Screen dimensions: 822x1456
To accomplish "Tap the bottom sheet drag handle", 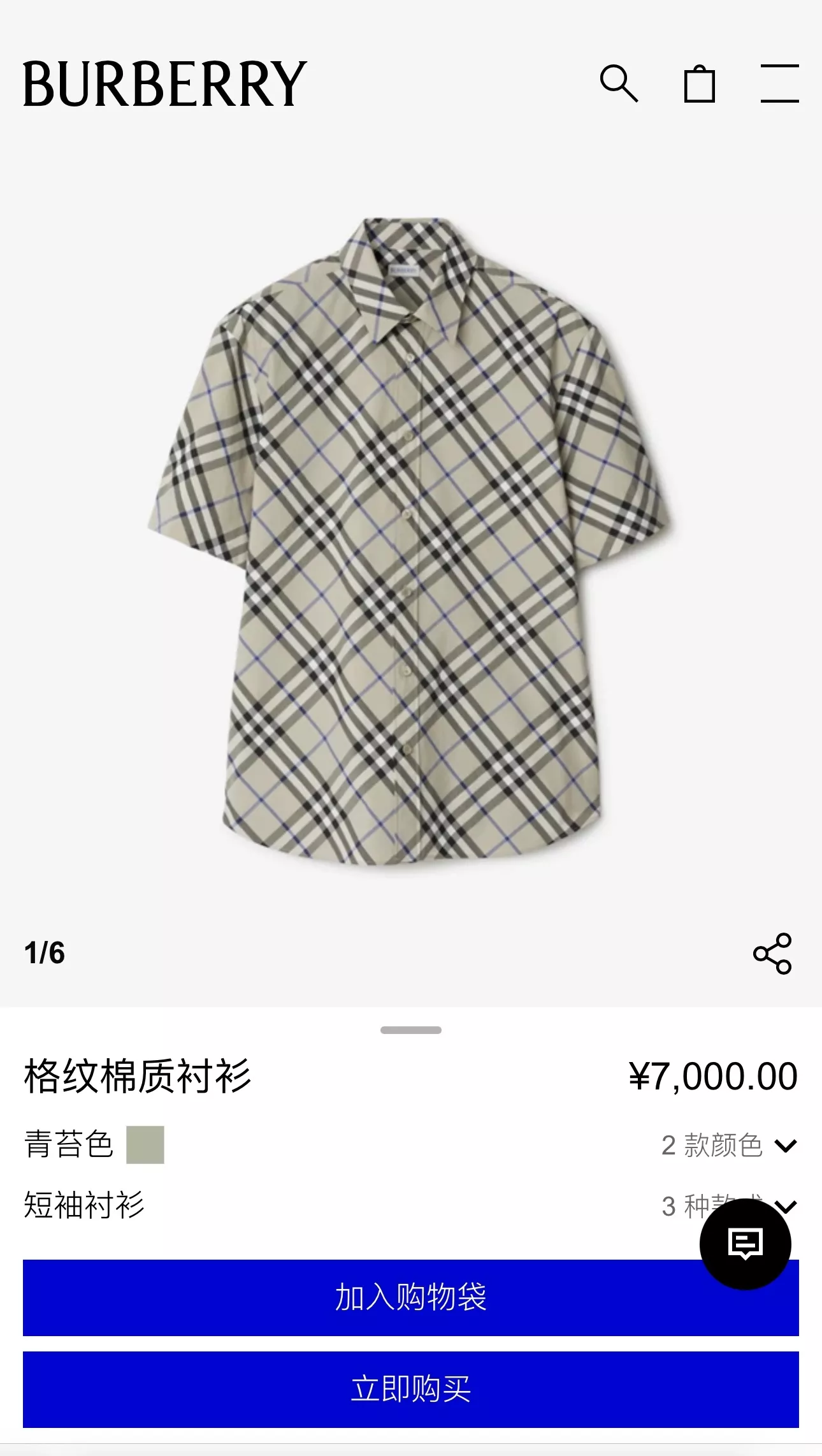I will point(411,1030).
